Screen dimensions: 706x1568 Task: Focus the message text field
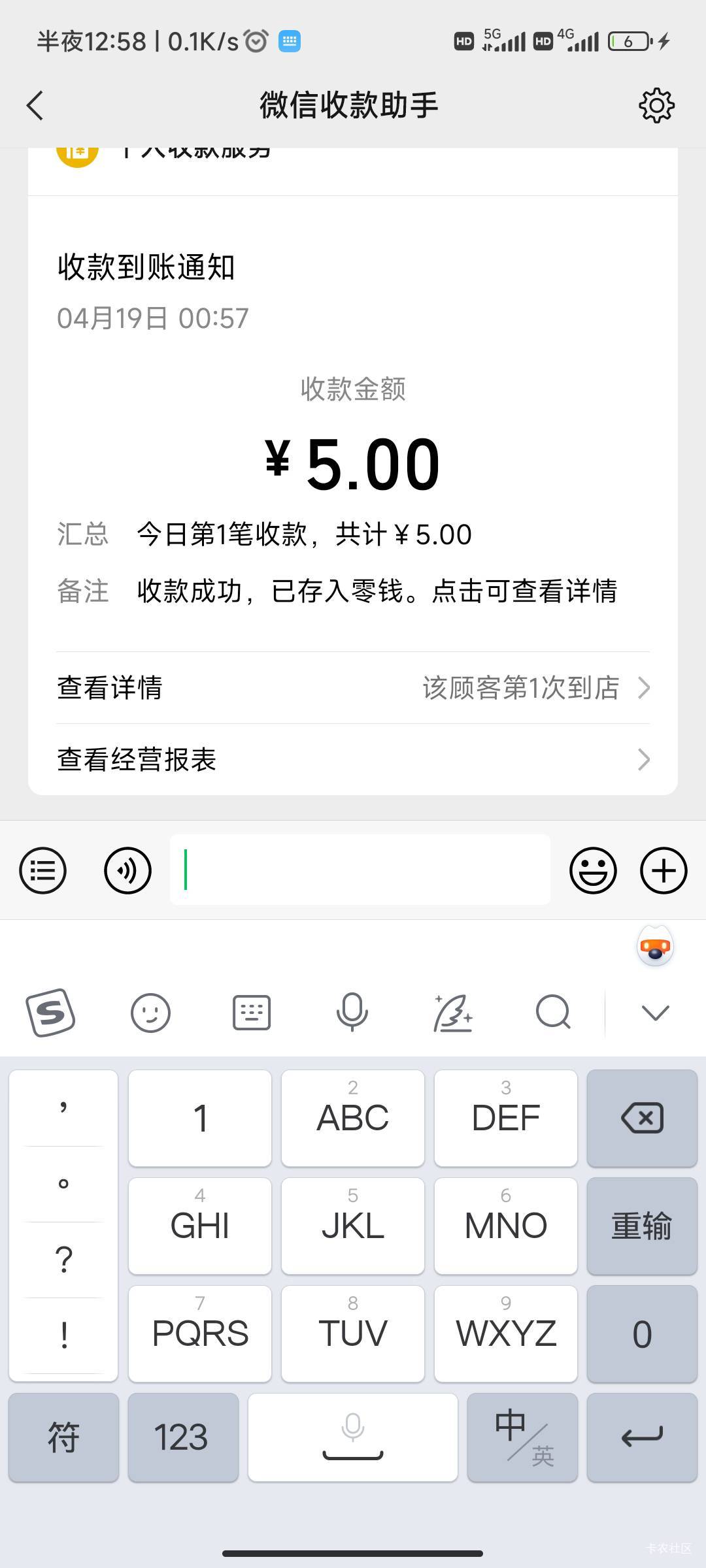[360, 870]
